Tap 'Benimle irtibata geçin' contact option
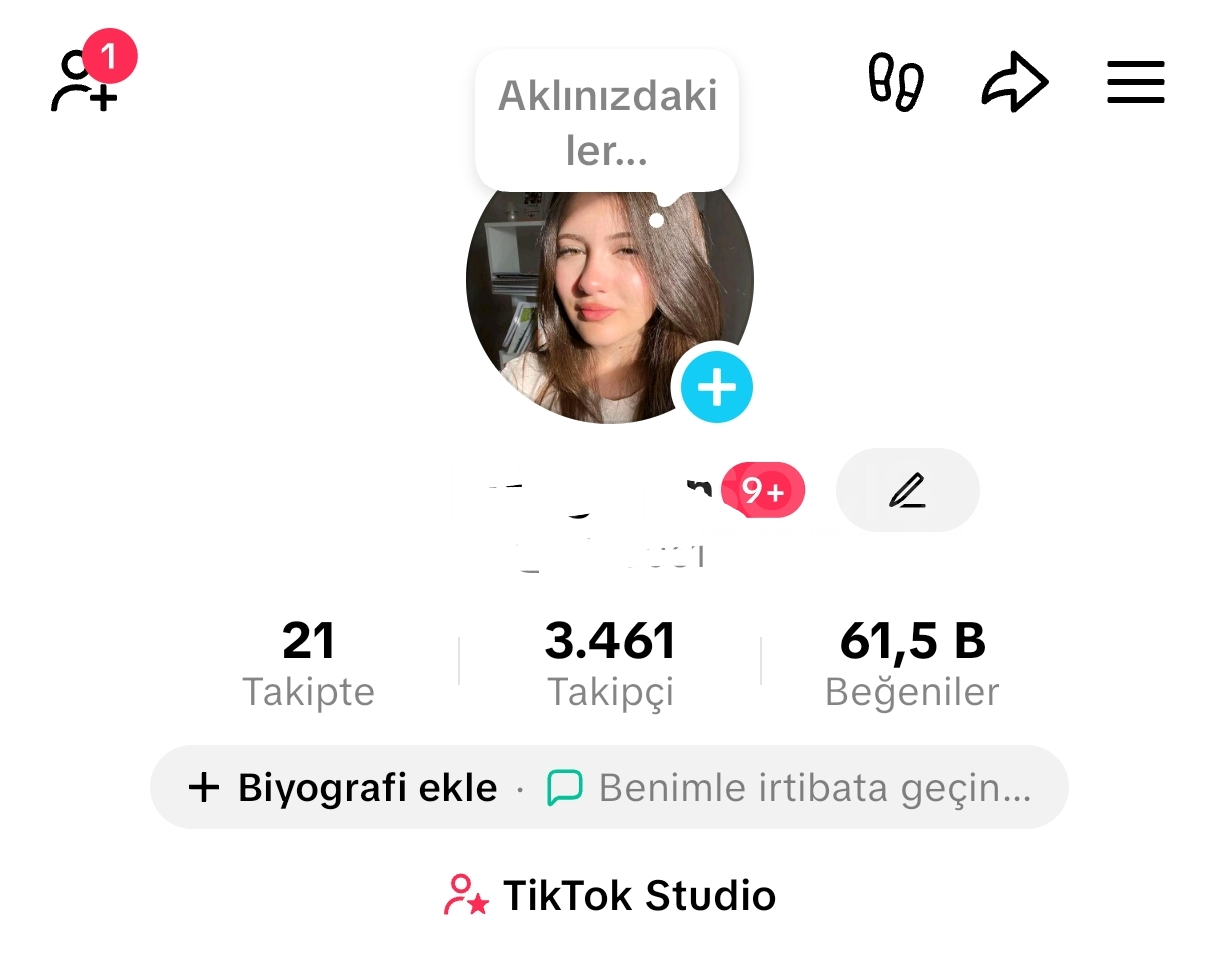This screenshot has height=979, width=1220. tap(790, 788)
